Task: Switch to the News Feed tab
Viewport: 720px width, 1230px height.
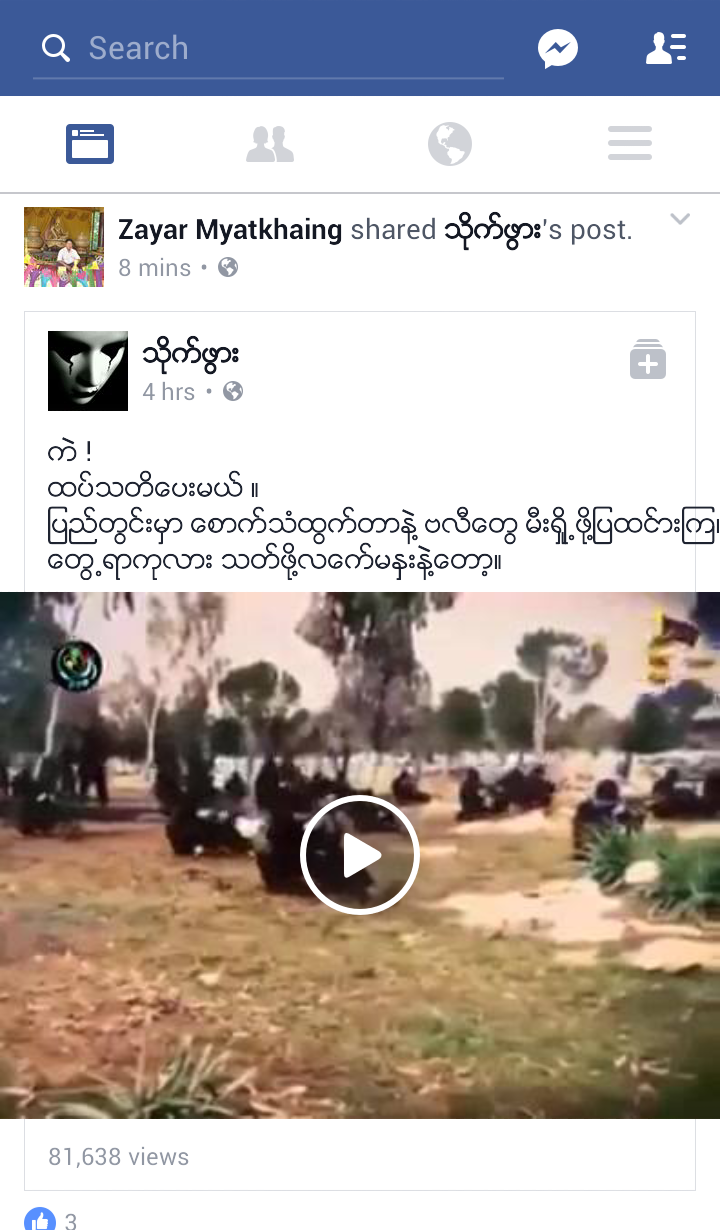Action: [x=90, y=144]
